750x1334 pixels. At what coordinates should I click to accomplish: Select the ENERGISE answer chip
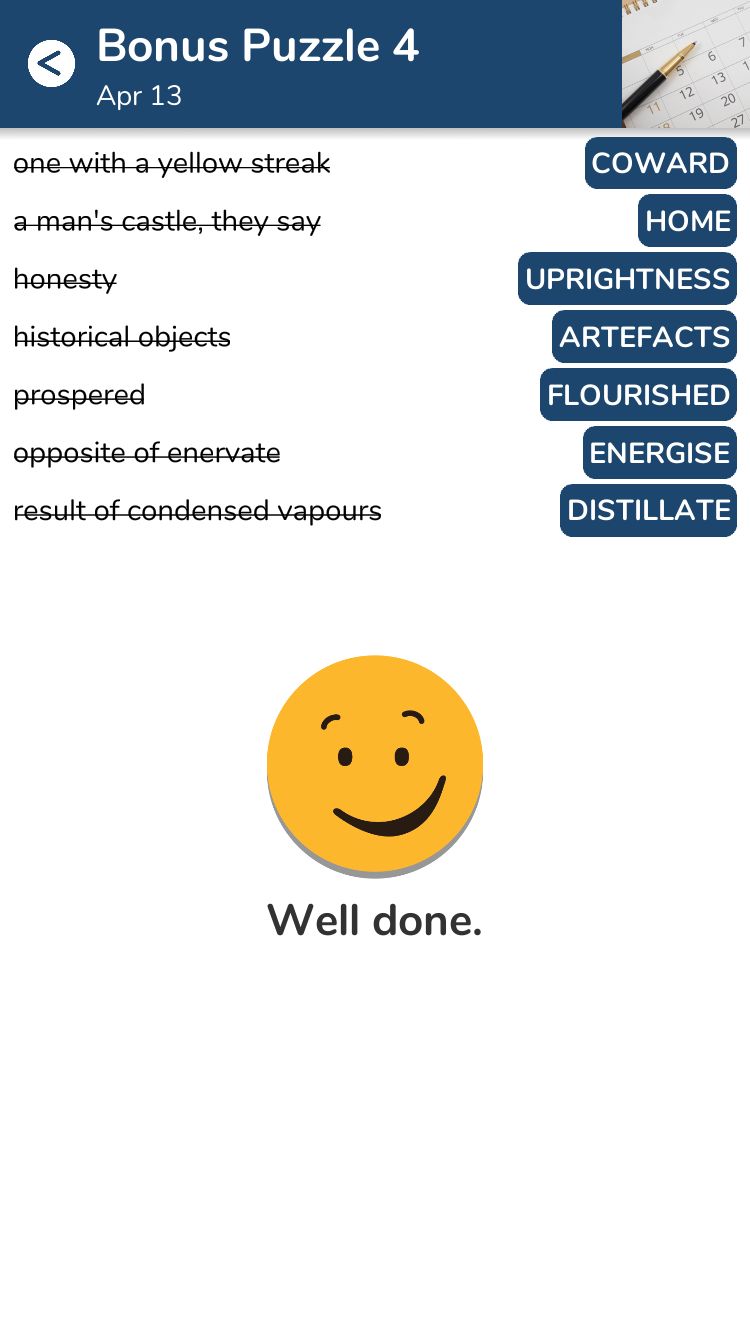coord(660,453)
